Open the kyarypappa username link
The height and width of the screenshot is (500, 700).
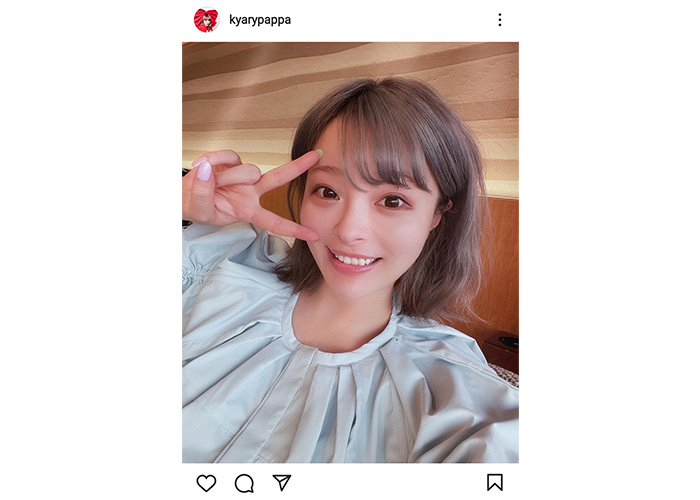coord(260,20)
